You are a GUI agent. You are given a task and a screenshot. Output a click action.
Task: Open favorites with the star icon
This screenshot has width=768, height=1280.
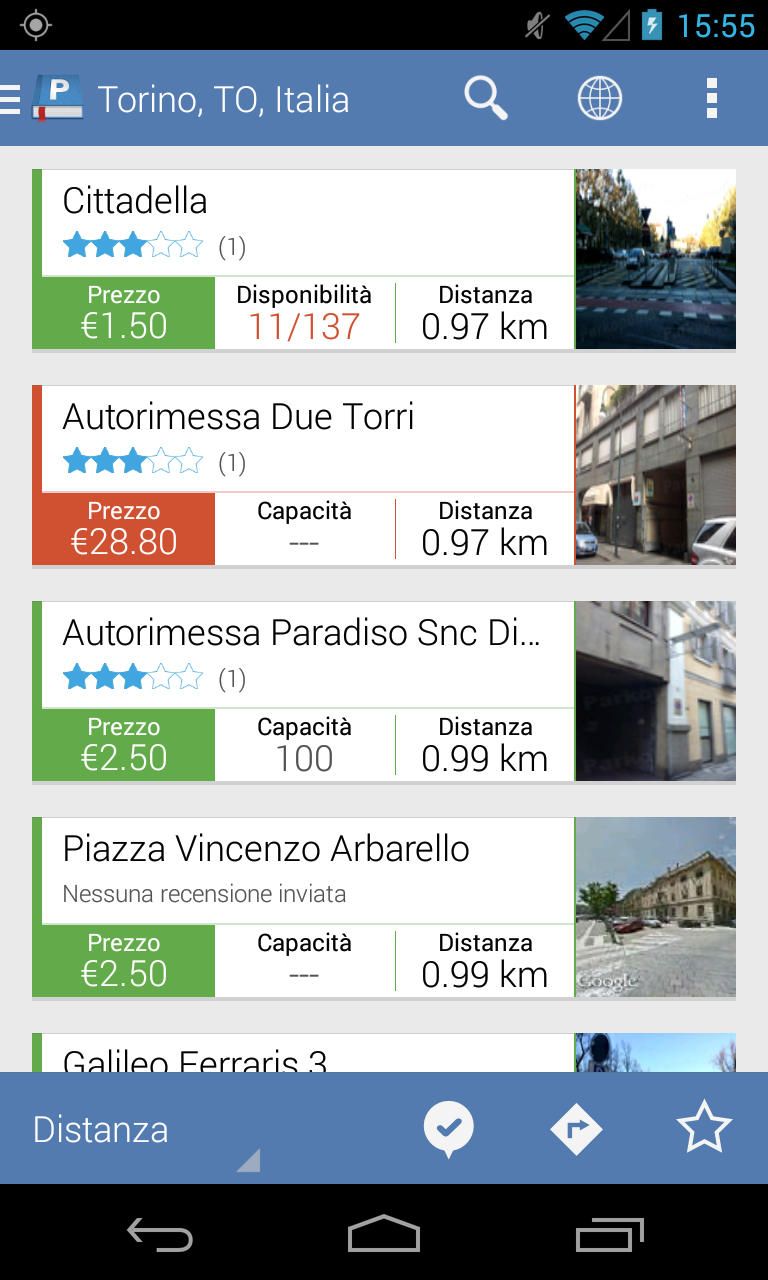pyautogui.click(x=704, y=1129)
